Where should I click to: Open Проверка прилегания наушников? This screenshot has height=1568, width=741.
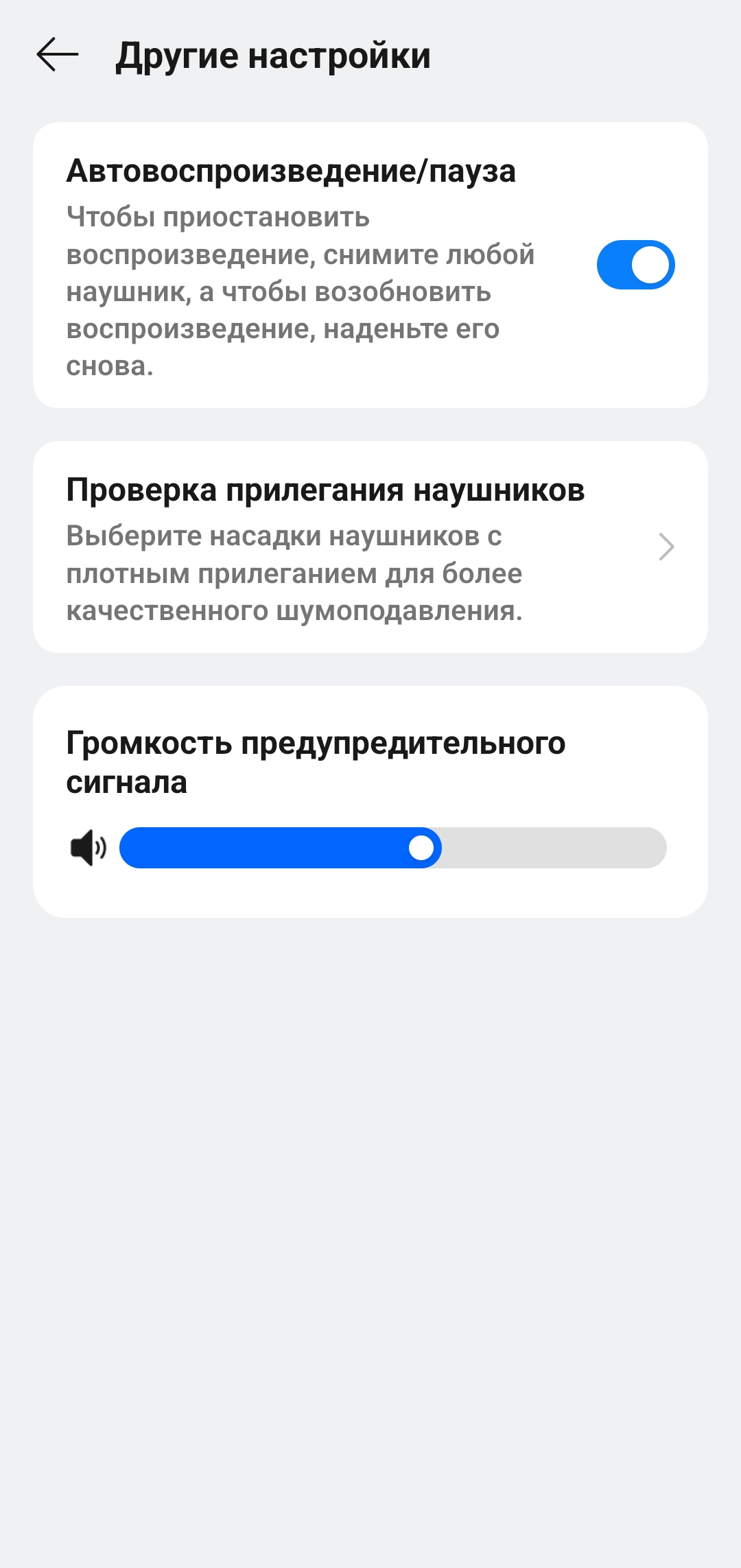(x=370, y=547)
